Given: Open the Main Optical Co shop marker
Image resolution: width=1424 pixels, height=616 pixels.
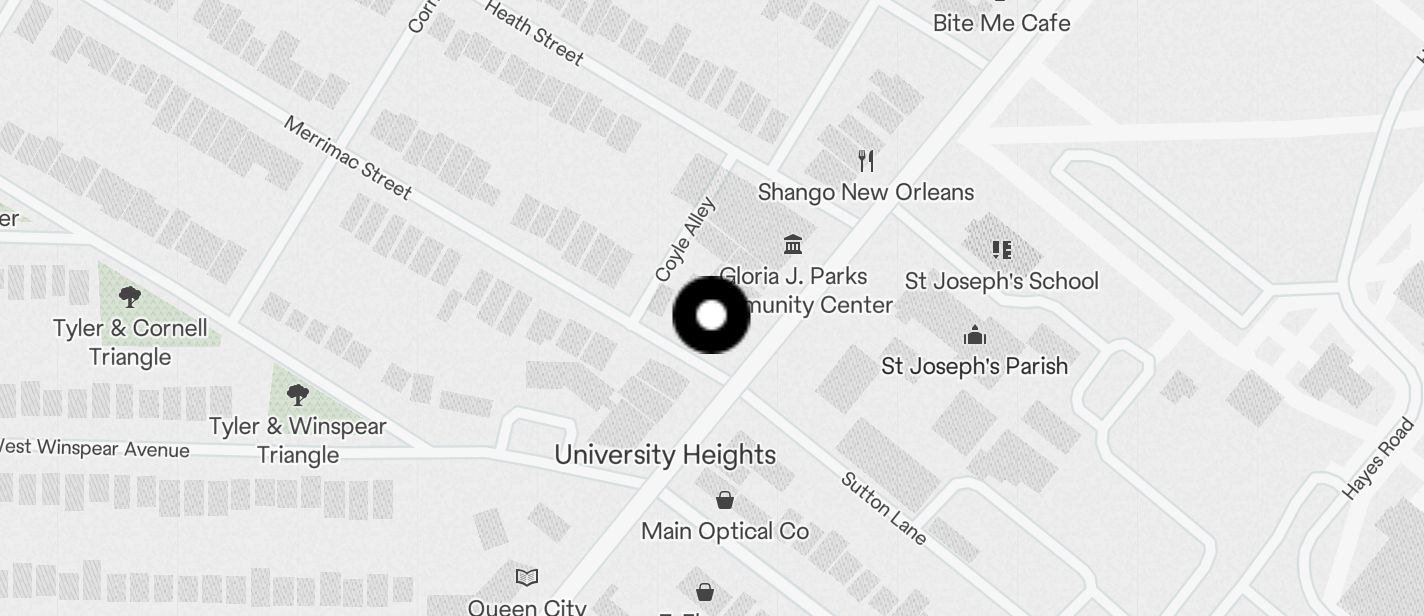Looking at the screenshot, I should click(725, 500).
